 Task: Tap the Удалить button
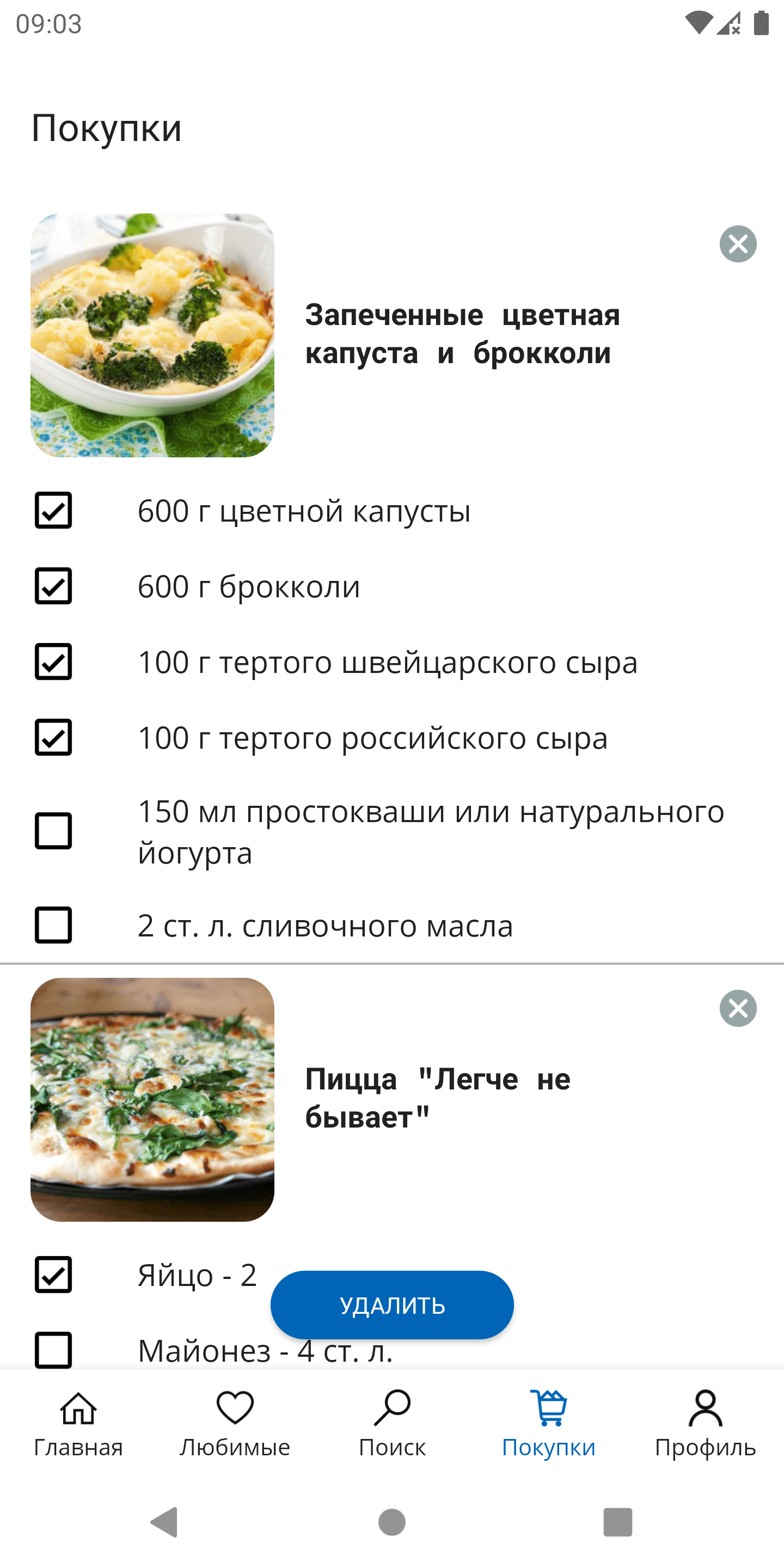coord(392,1305)
